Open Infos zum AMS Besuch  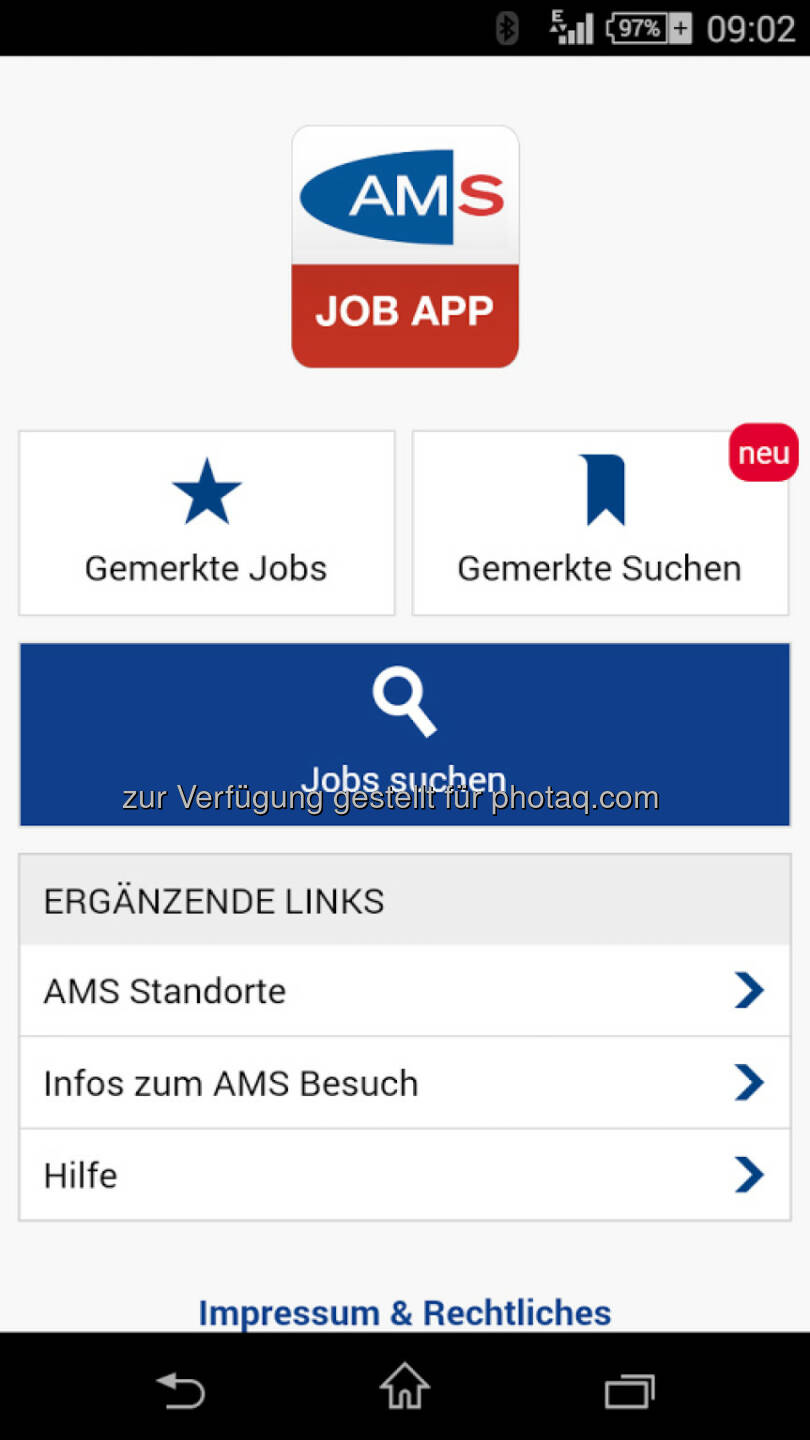click(404, 1083)
